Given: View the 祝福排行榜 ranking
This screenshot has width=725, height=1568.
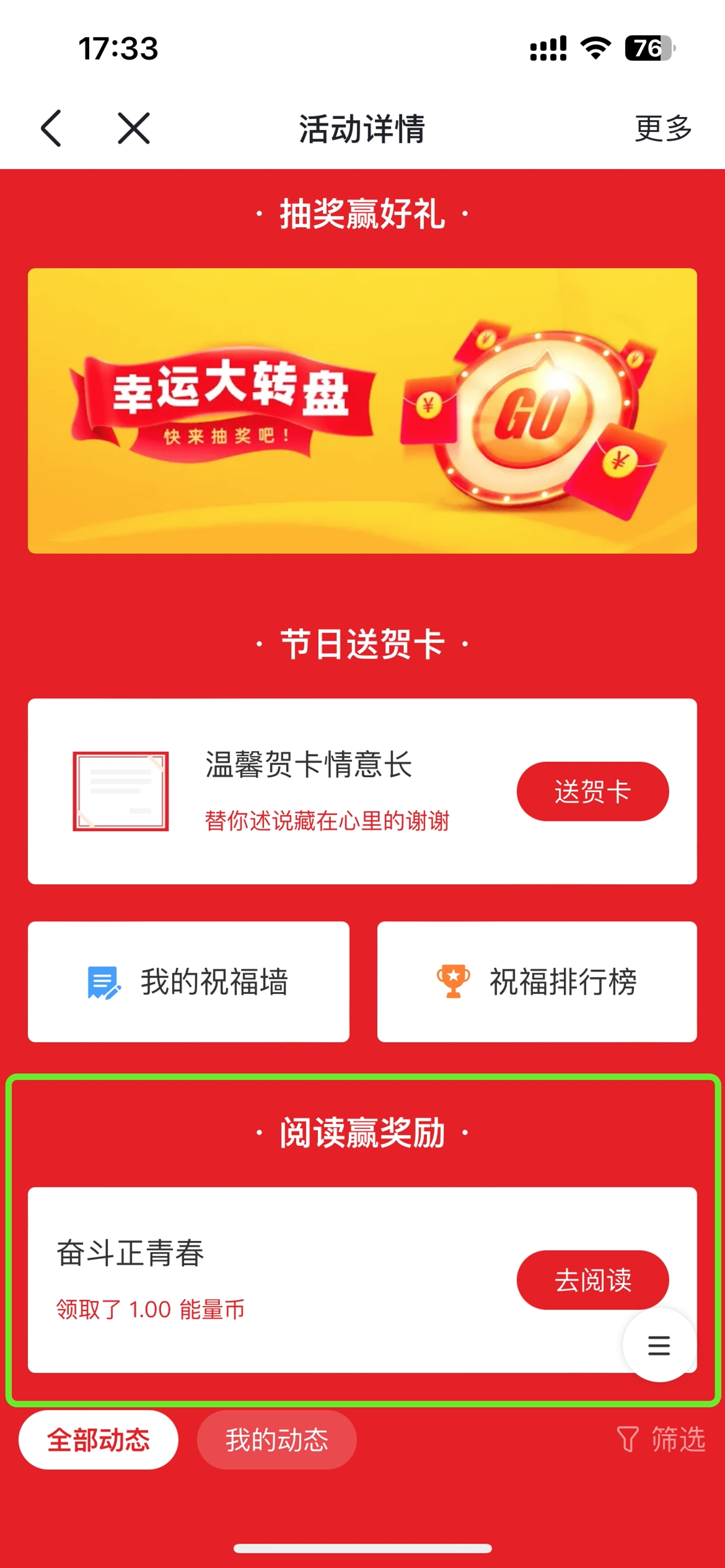Looking at the screenshot, I should 537,982.
